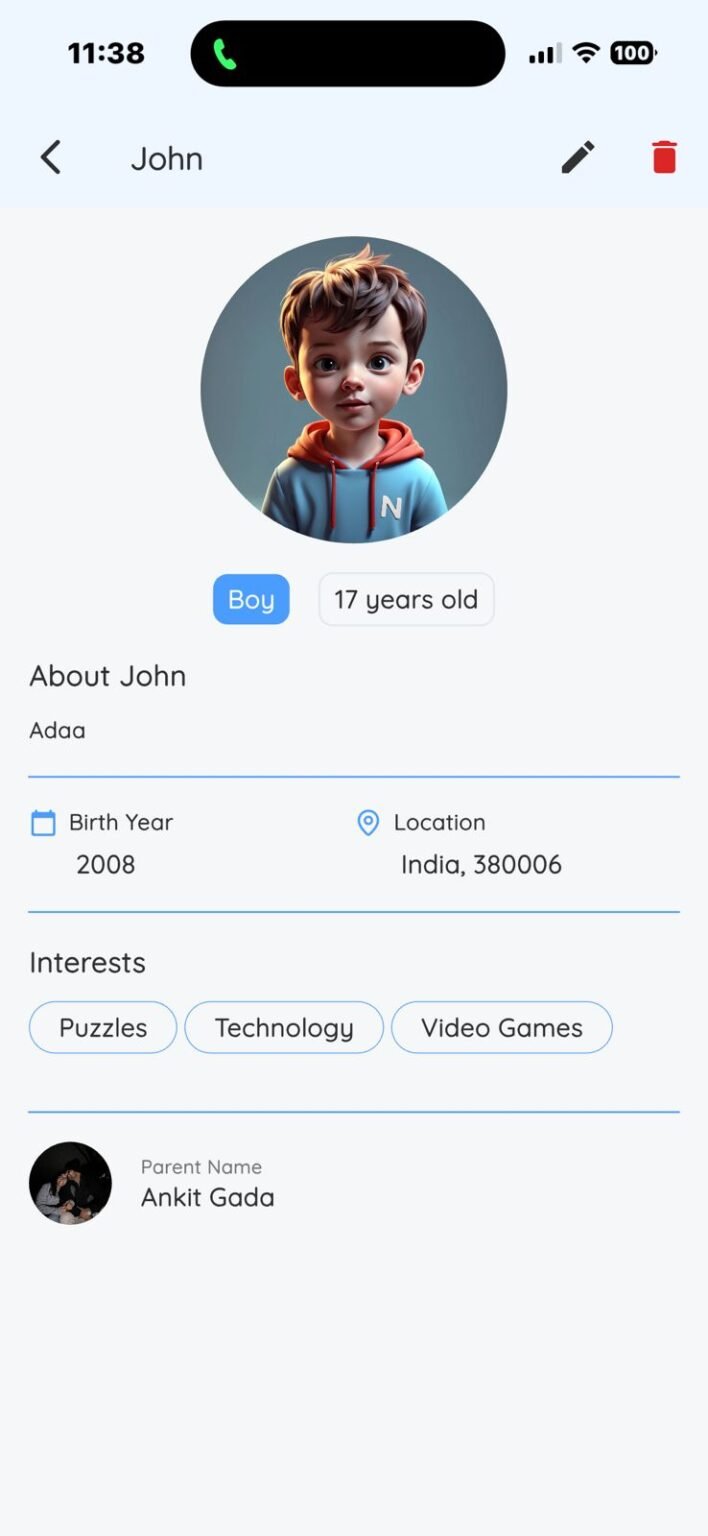Return to the ongoing call indicator

pos(226,54)
